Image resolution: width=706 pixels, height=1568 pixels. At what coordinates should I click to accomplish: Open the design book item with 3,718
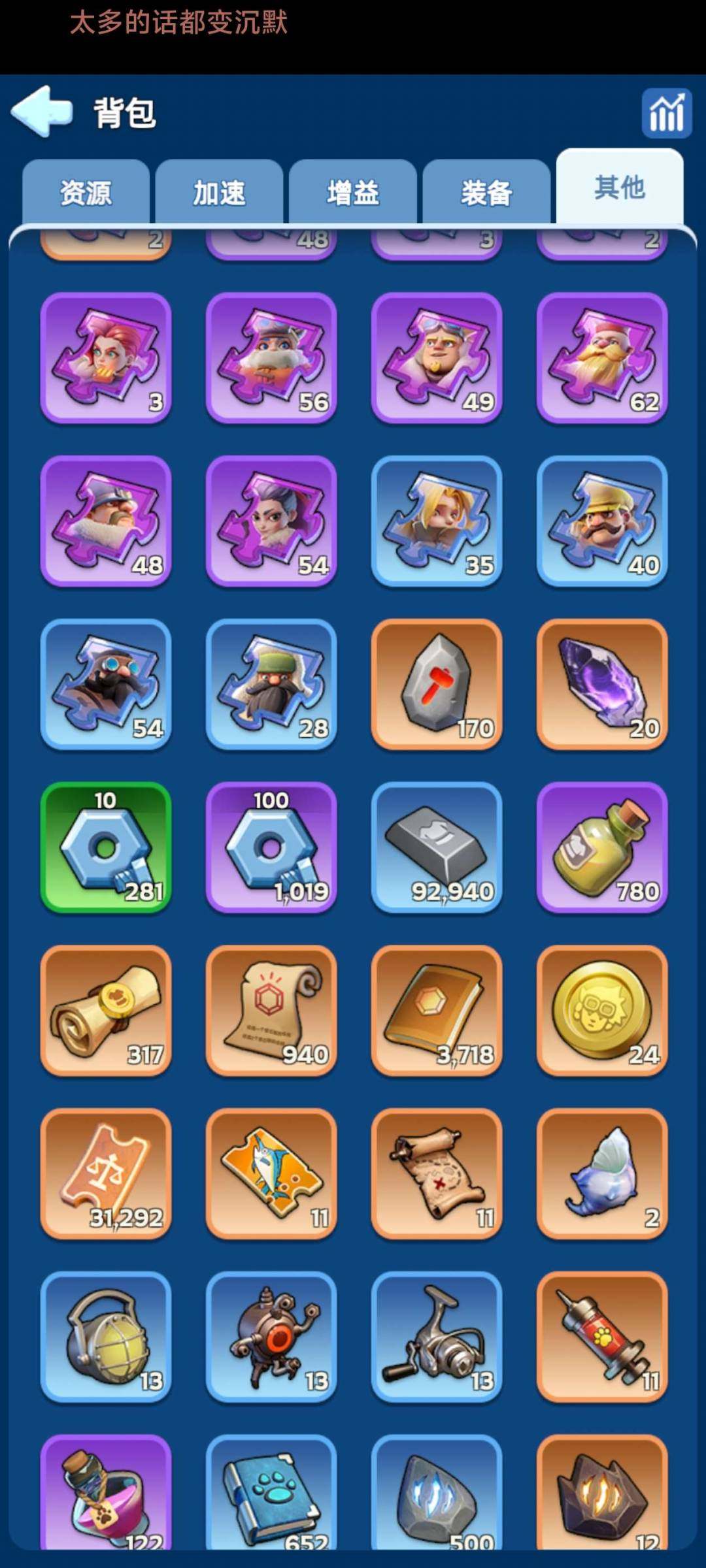437,1010
